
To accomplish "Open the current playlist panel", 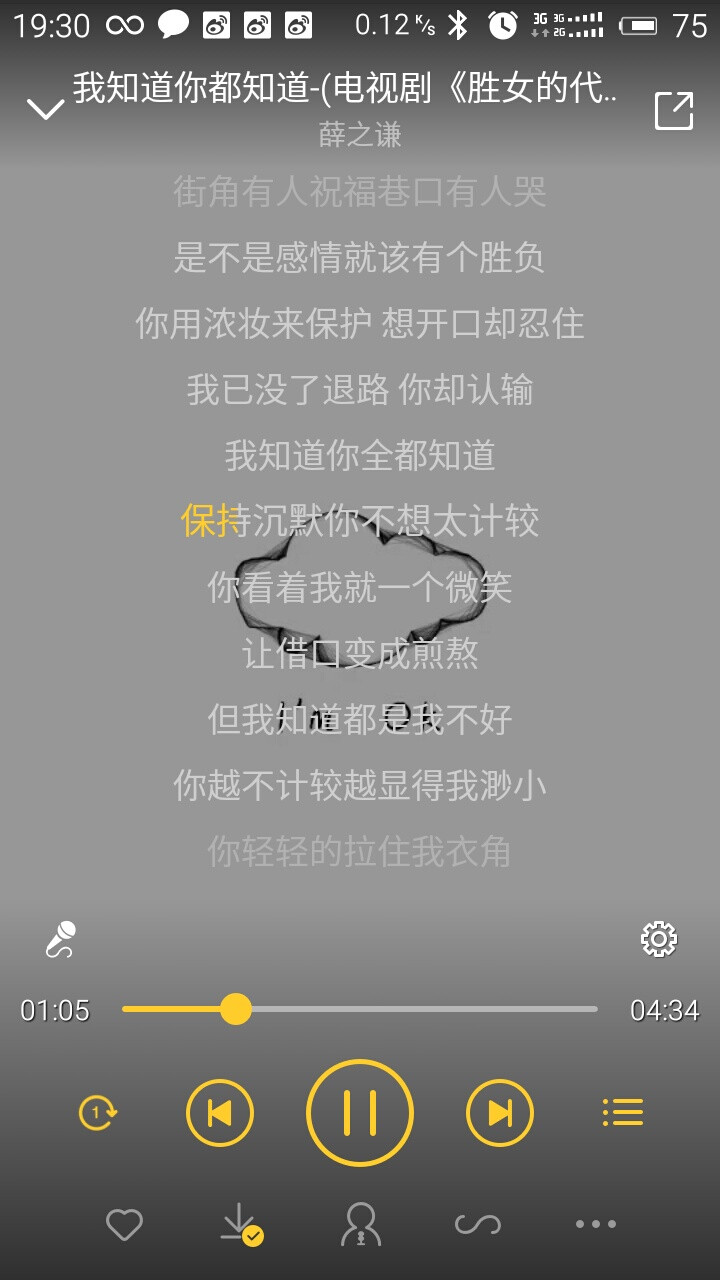I will [x=622, y=1112].
